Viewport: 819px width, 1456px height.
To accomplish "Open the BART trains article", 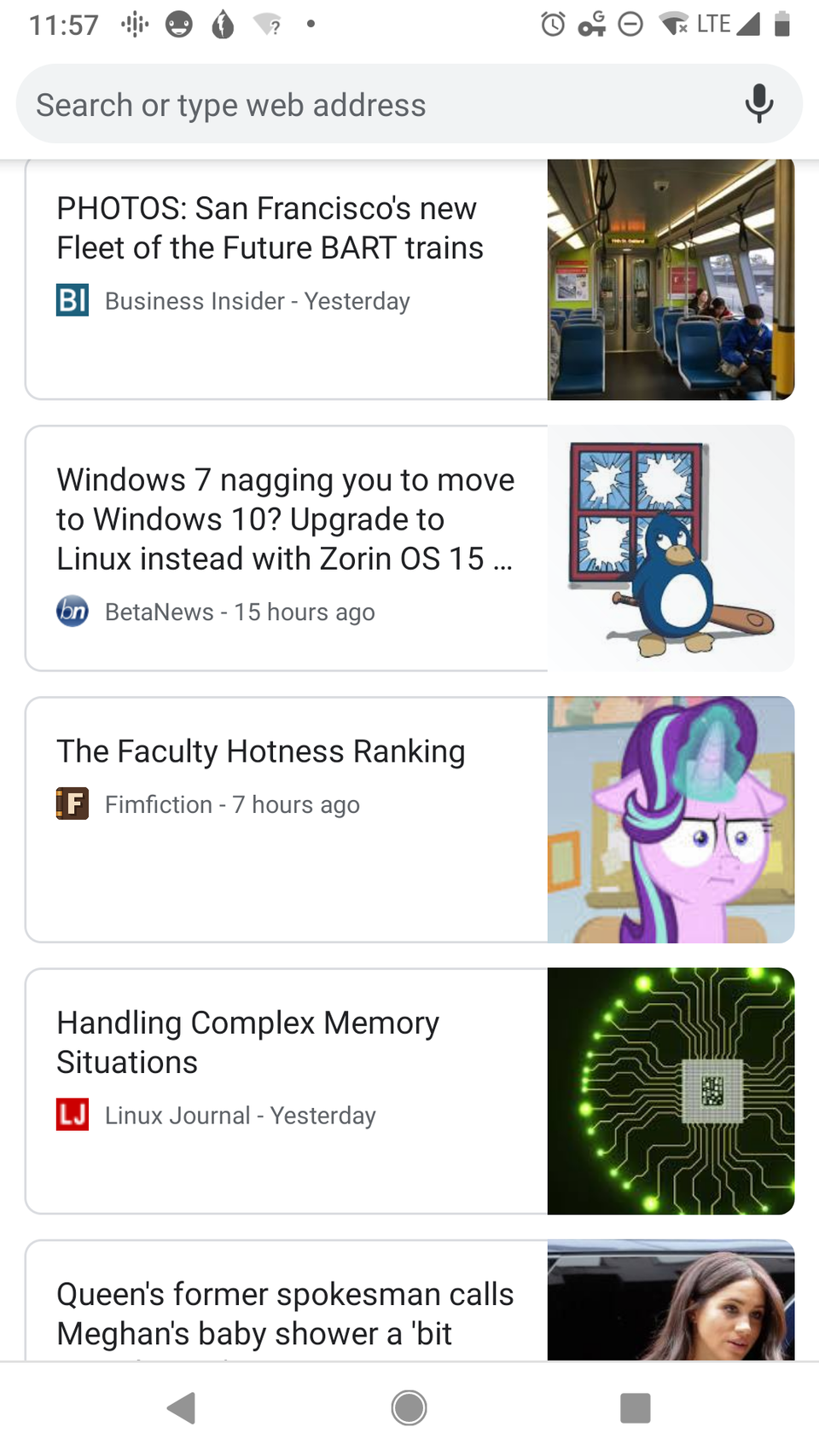I will coord(270,228).
